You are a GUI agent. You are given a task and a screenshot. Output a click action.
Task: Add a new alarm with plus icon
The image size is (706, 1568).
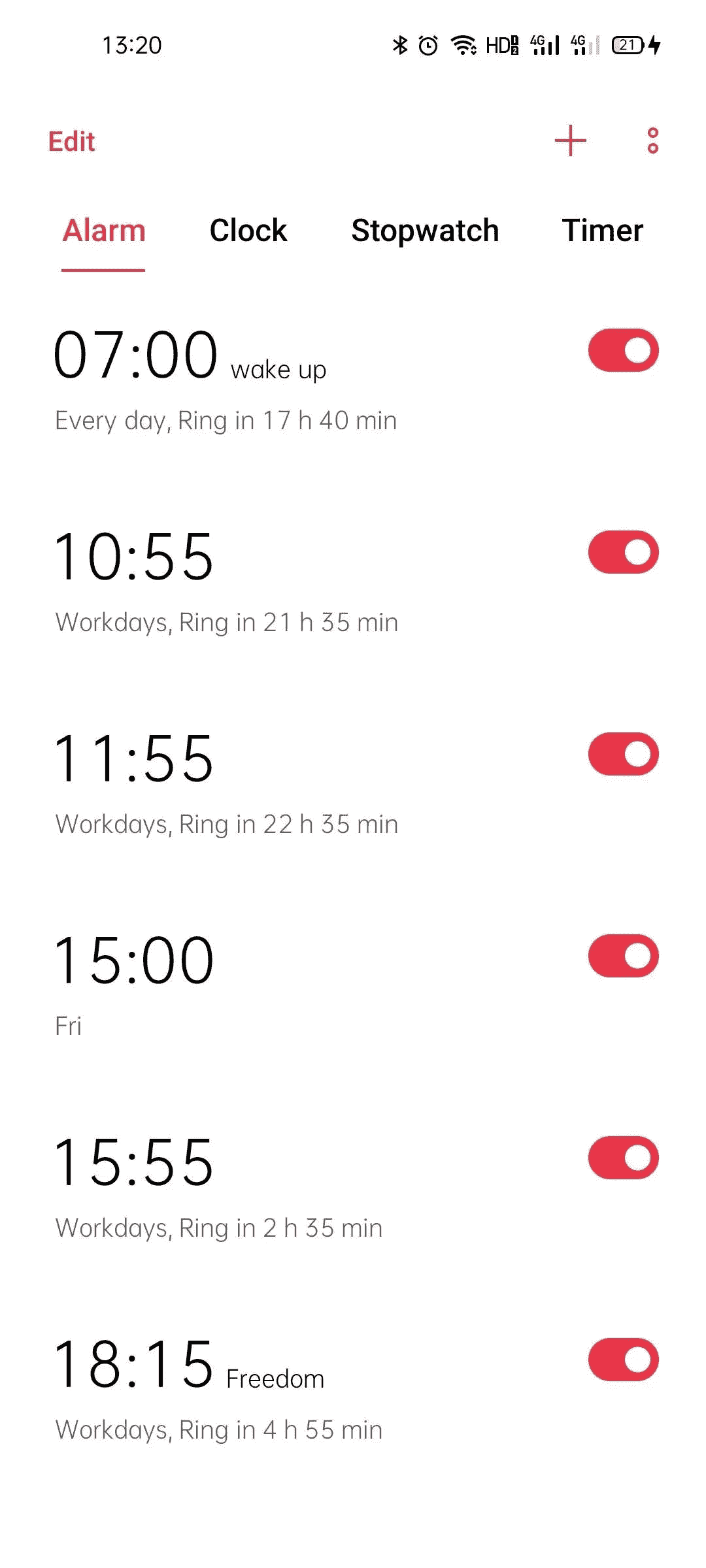[570, 140]
